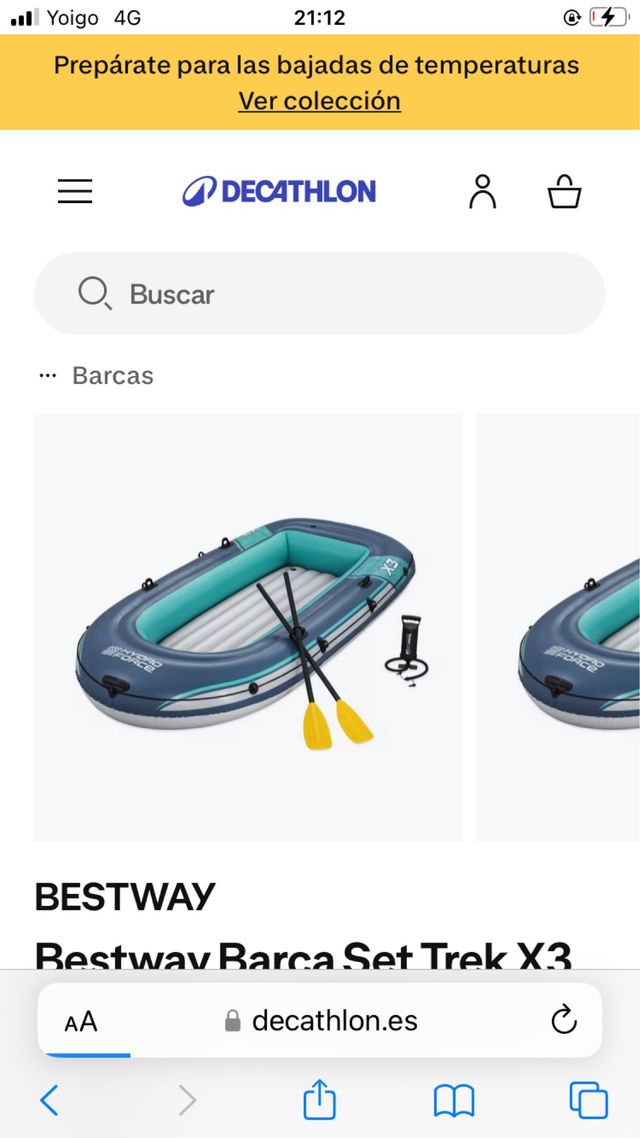
Task: Reload the decathlon.es page
Action: click(564, 1020)
